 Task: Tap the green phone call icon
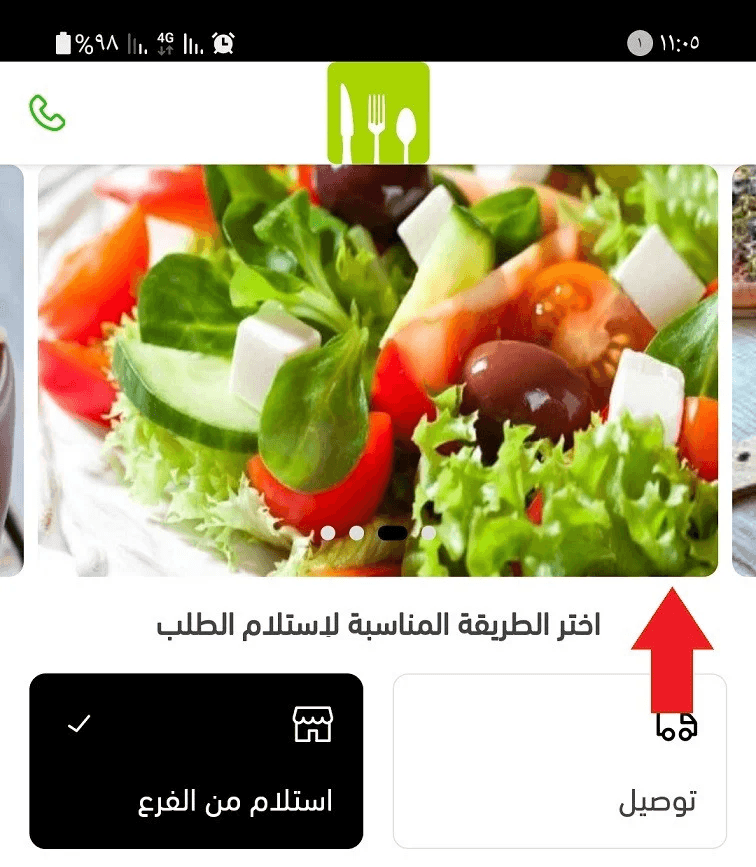[x=47, y=113]
